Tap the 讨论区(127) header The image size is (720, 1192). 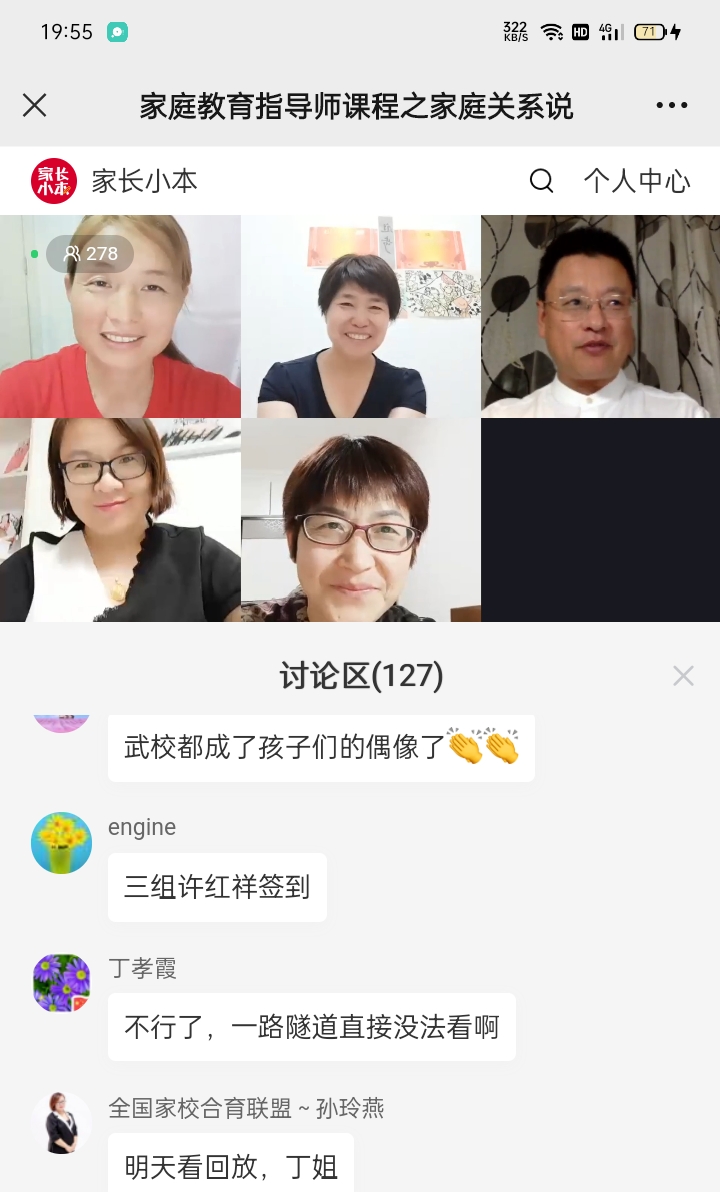(360, 676)
